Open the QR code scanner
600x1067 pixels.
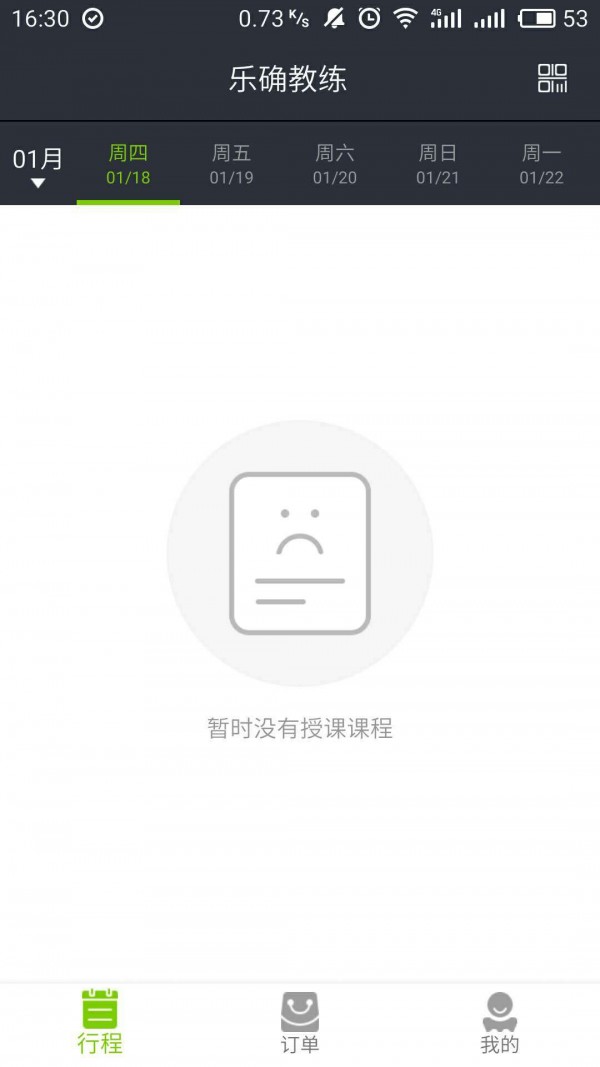click(552, 79)
